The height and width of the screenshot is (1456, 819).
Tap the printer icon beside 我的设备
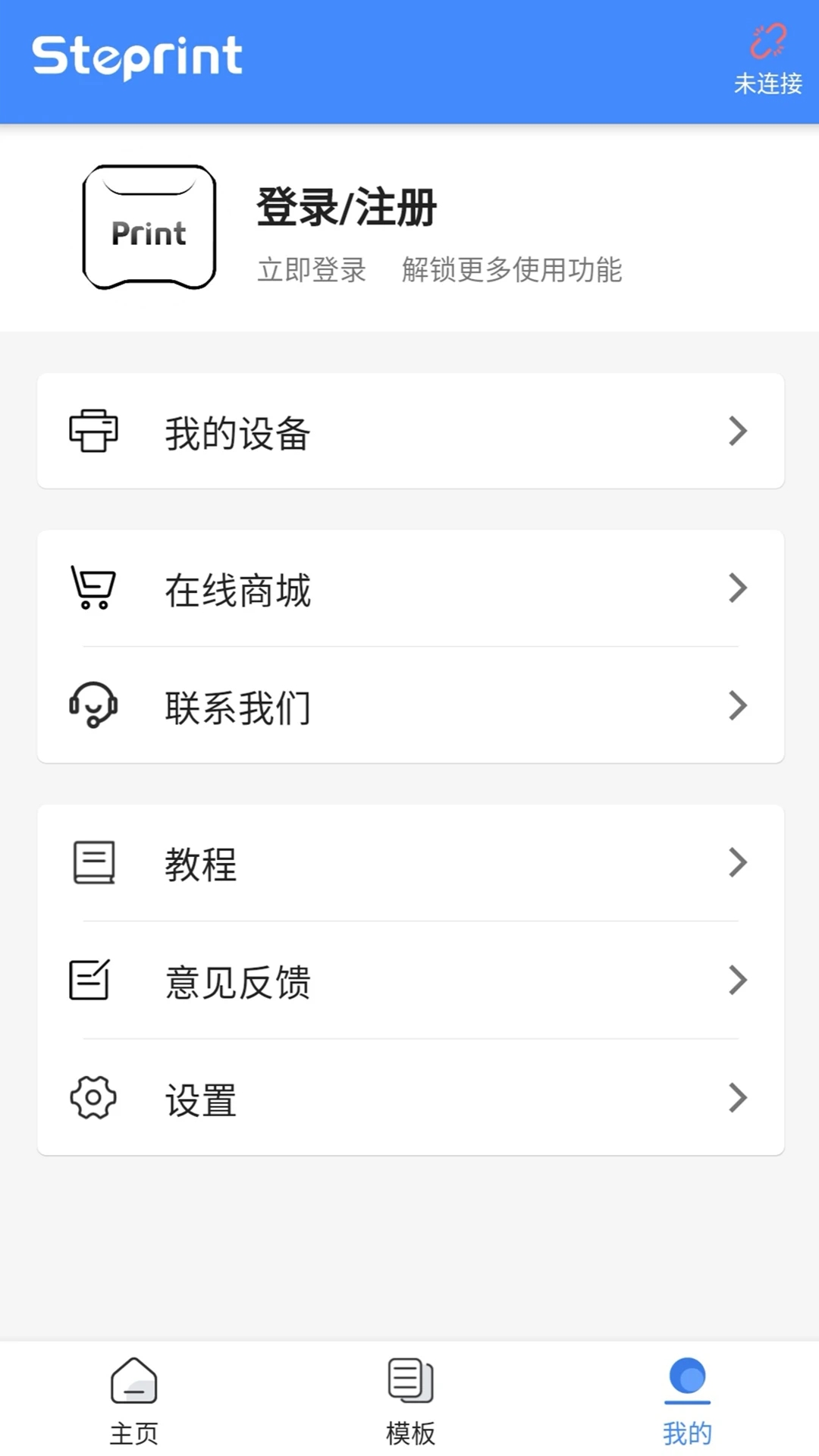[x=93, y=431]
